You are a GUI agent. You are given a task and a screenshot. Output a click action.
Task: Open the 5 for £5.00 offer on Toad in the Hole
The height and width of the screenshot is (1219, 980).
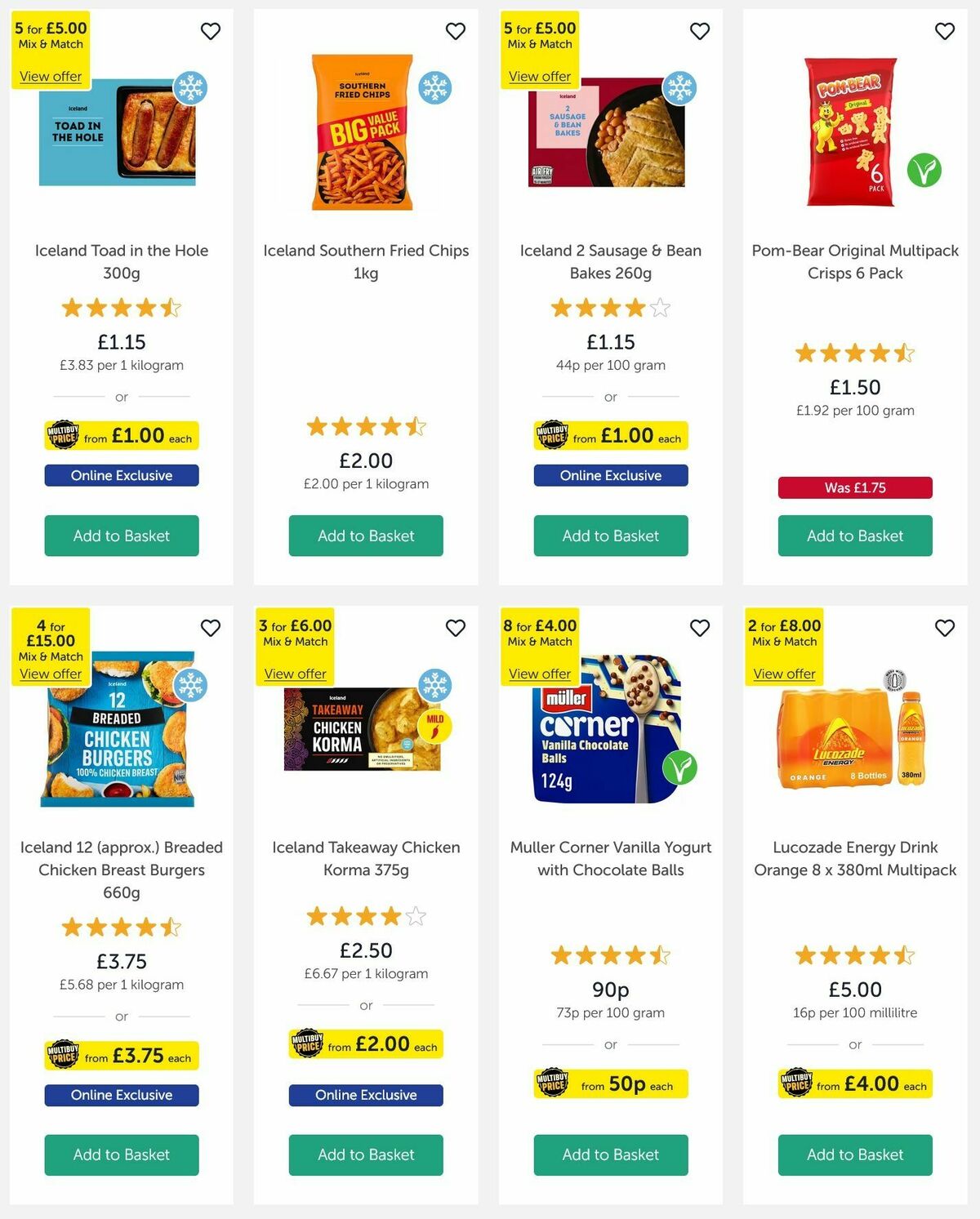(49, 76)
